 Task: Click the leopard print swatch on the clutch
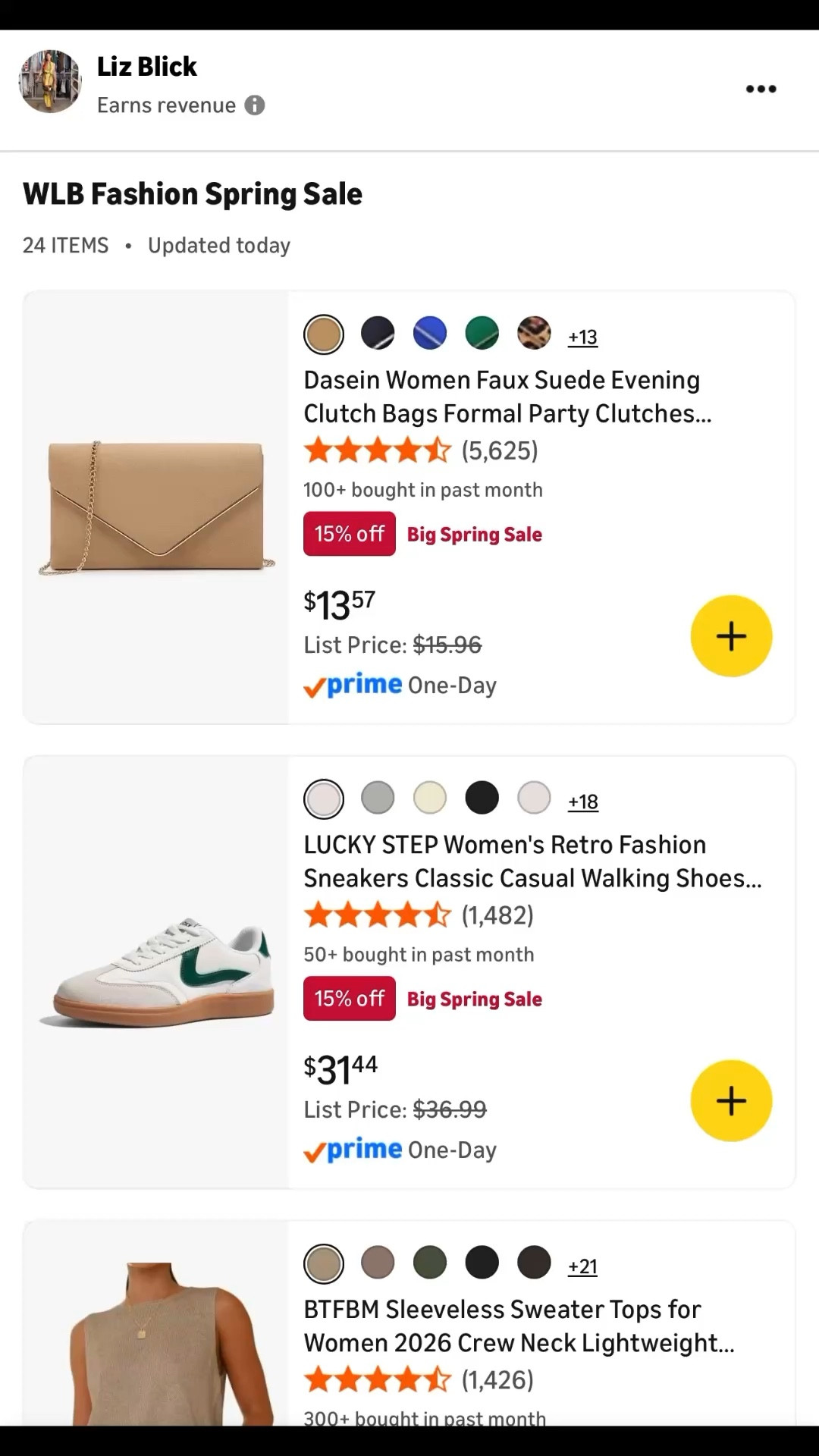coord(534,333)
